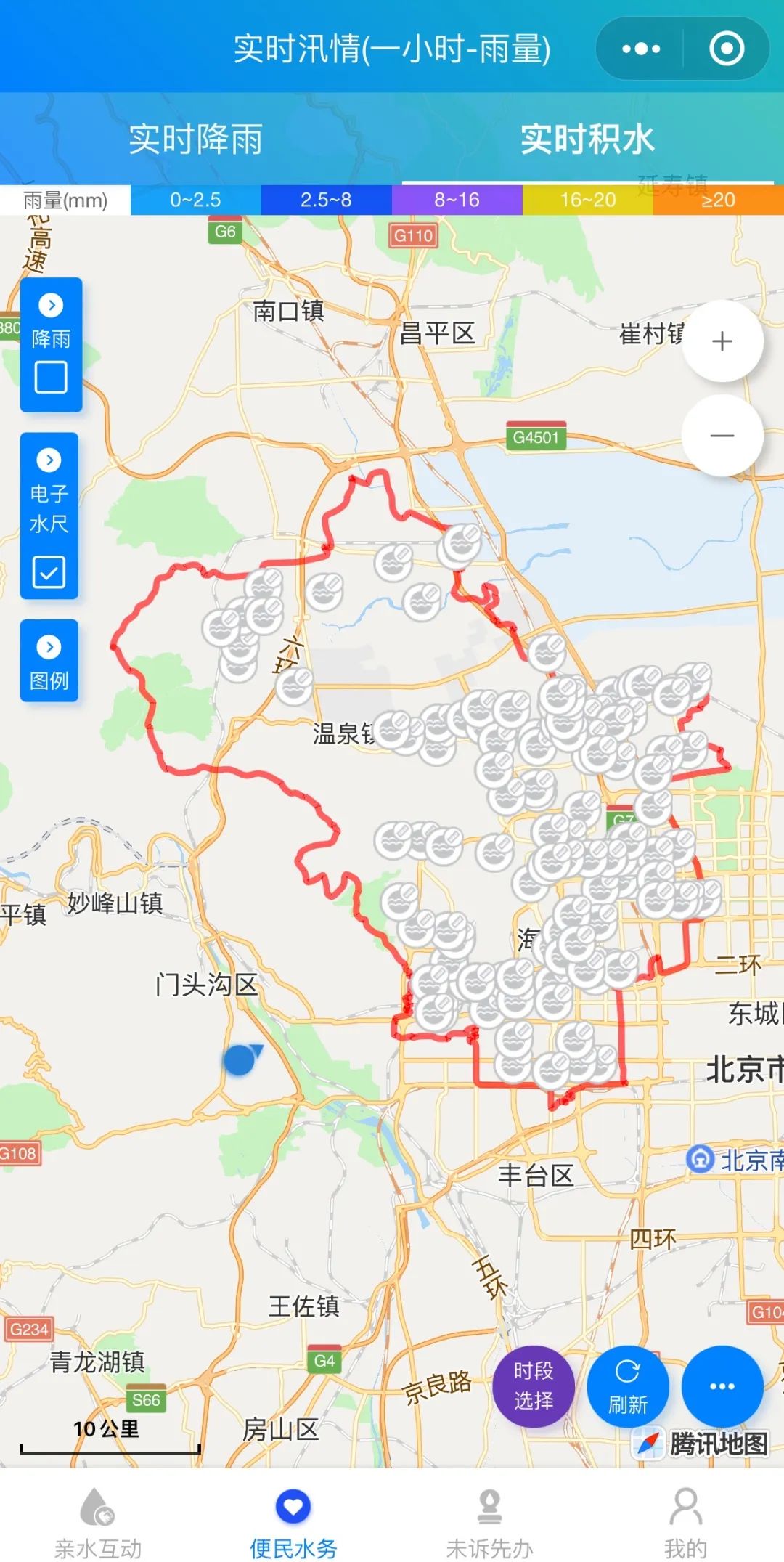
Task: Open the mini program more options menu
Action: (641, 49)
